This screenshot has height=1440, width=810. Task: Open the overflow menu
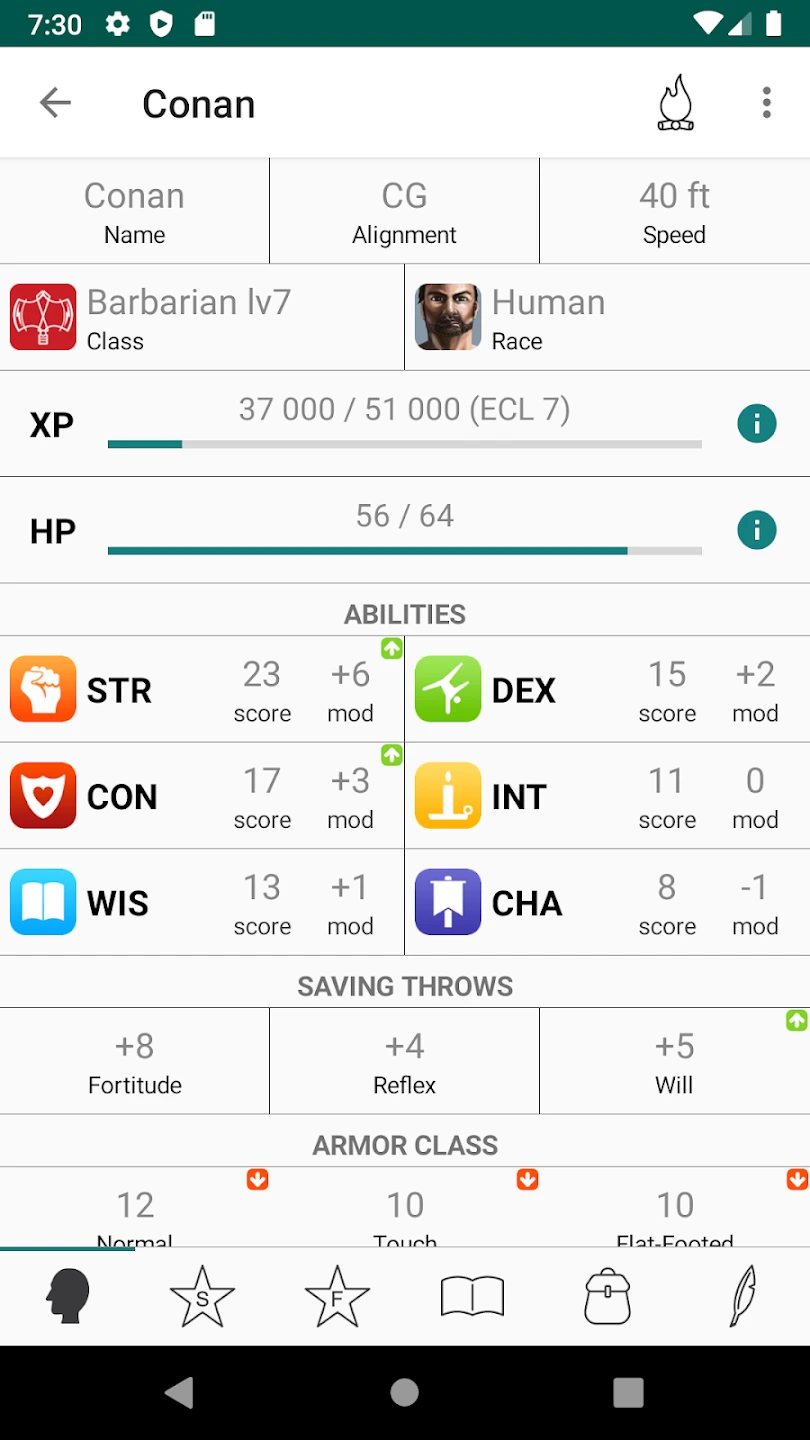click(766, 103)
